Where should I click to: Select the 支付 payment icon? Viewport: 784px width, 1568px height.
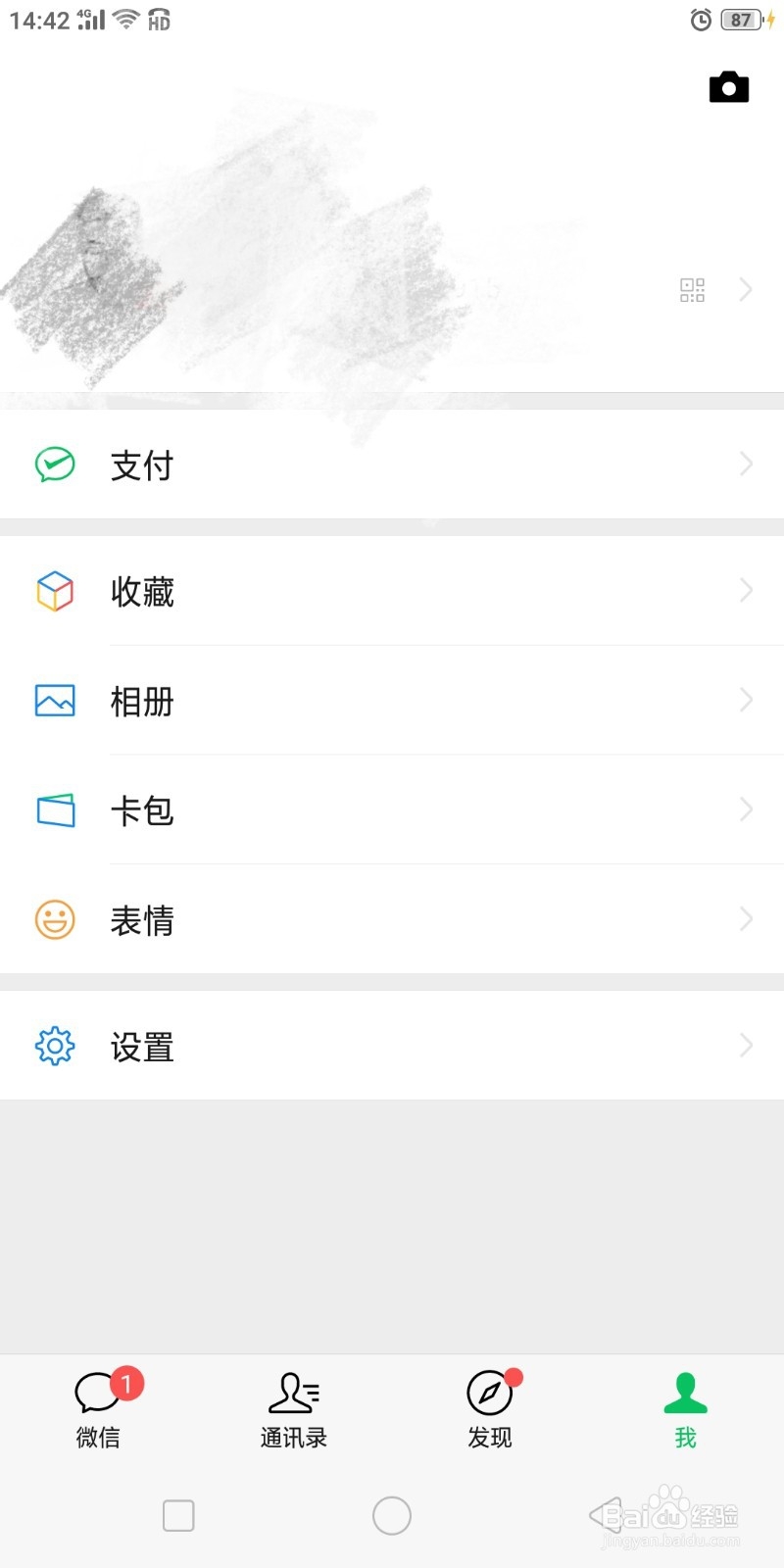(x=55, y=465)
